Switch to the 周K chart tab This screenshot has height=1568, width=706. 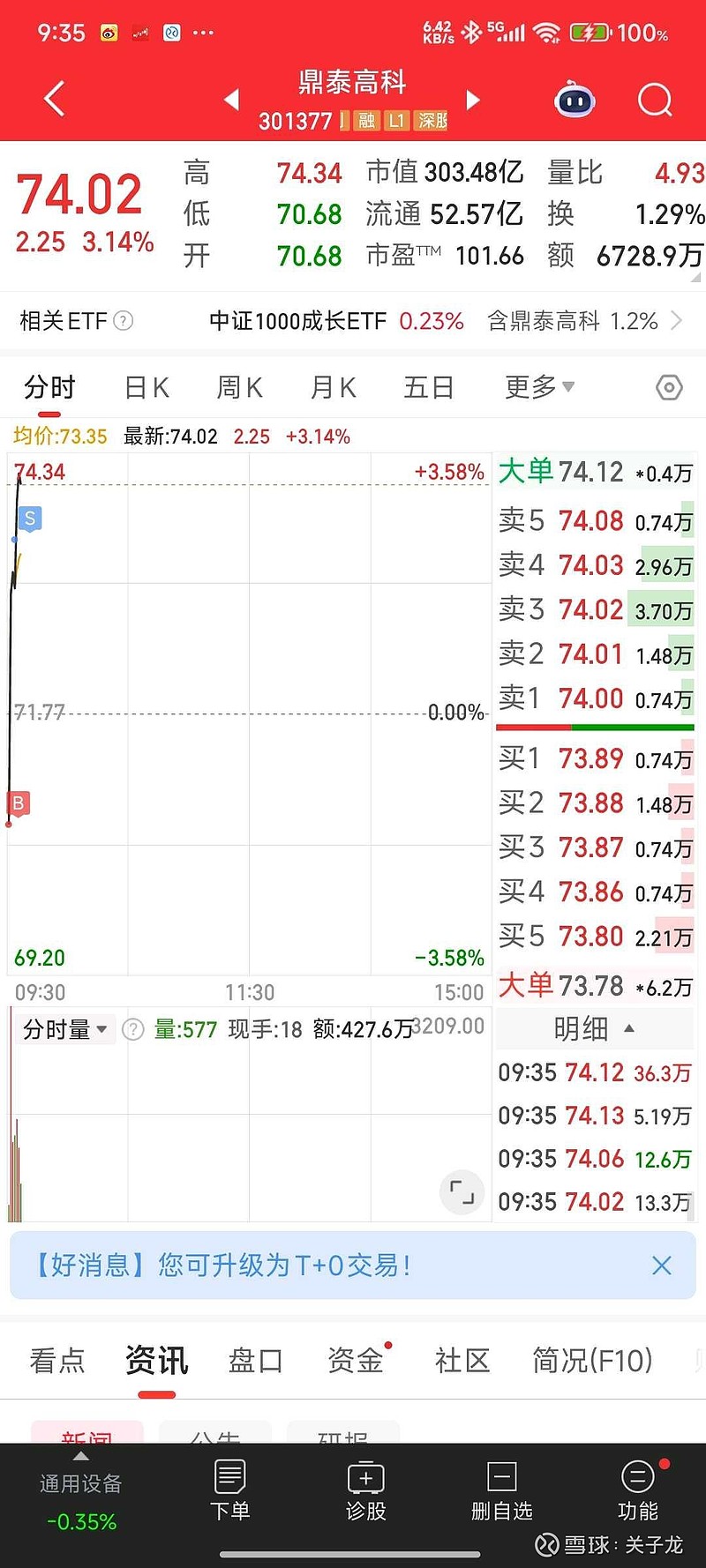(x=239, y=387)
